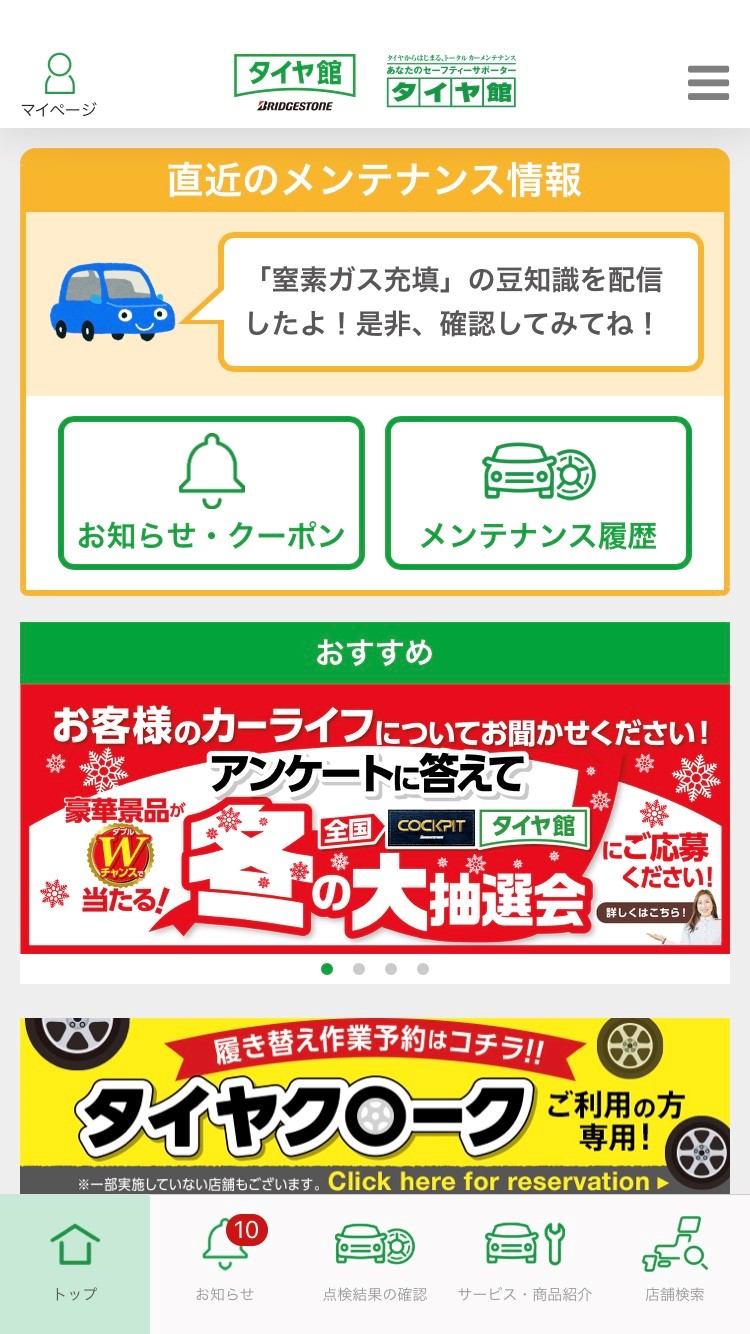Select the last carousel page dot
Viewport: 750px width, 1334px height.
[423, 970]
